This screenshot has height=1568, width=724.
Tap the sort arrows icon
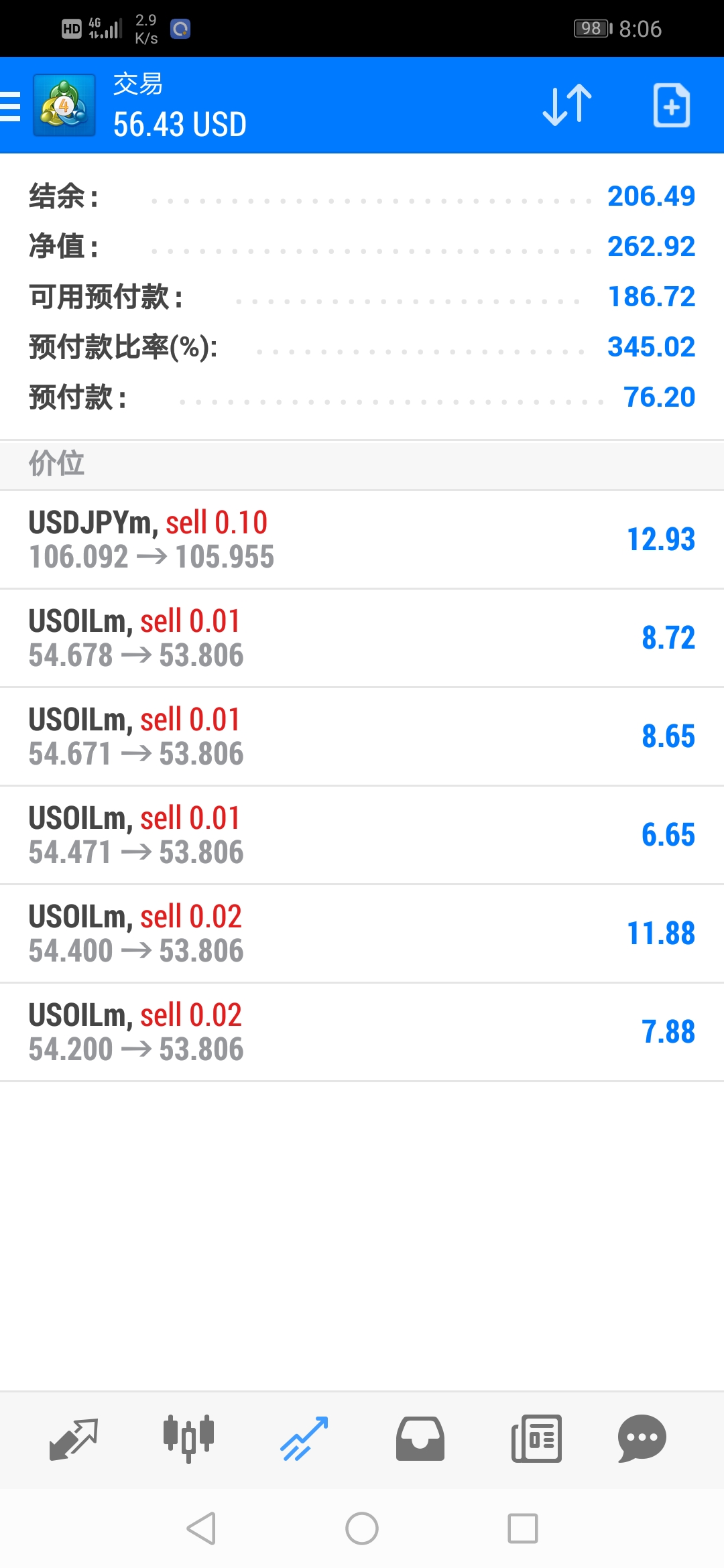[x=566, y=105]
